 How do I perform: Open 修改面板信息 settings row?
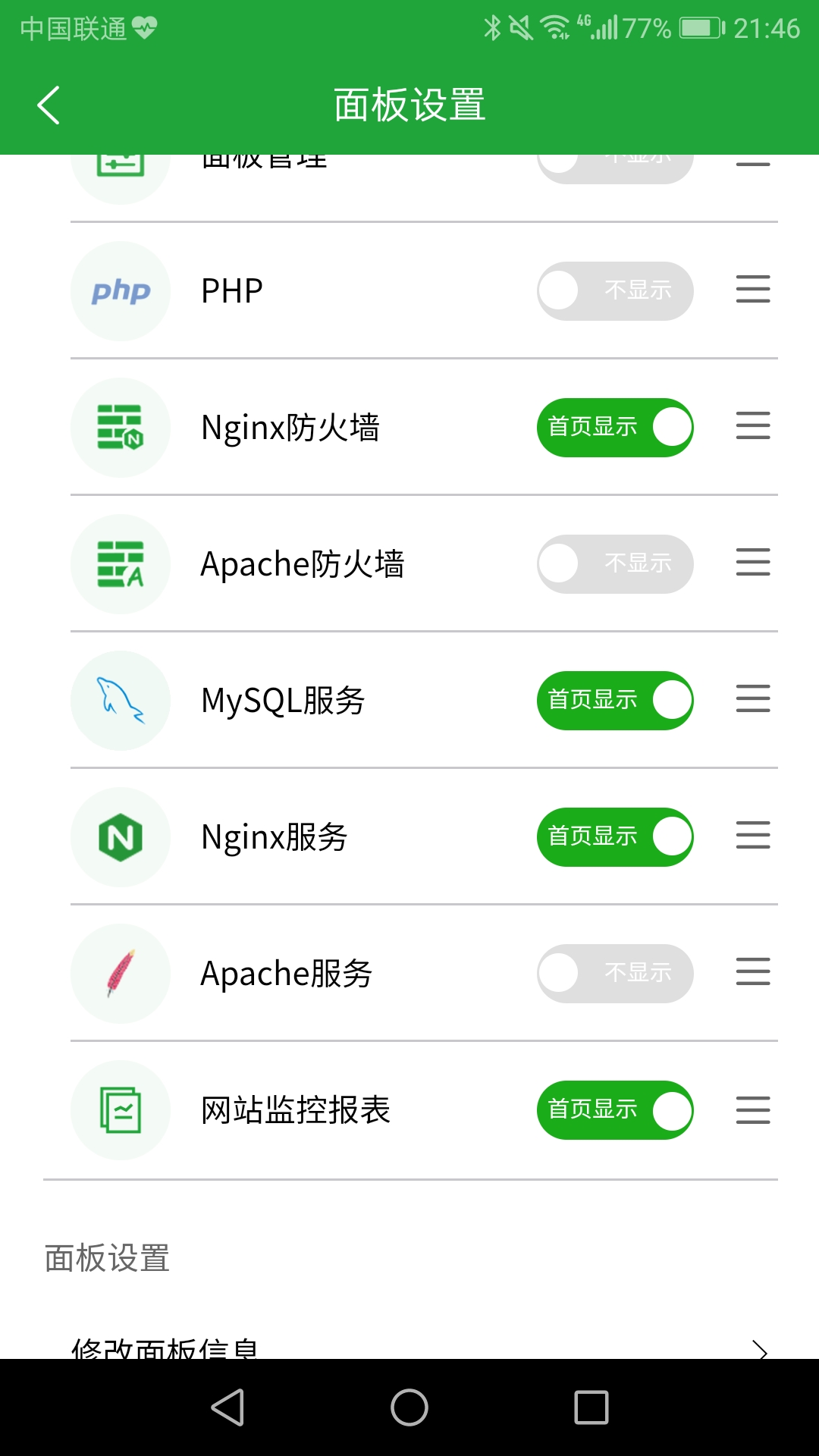point(409,1347)
